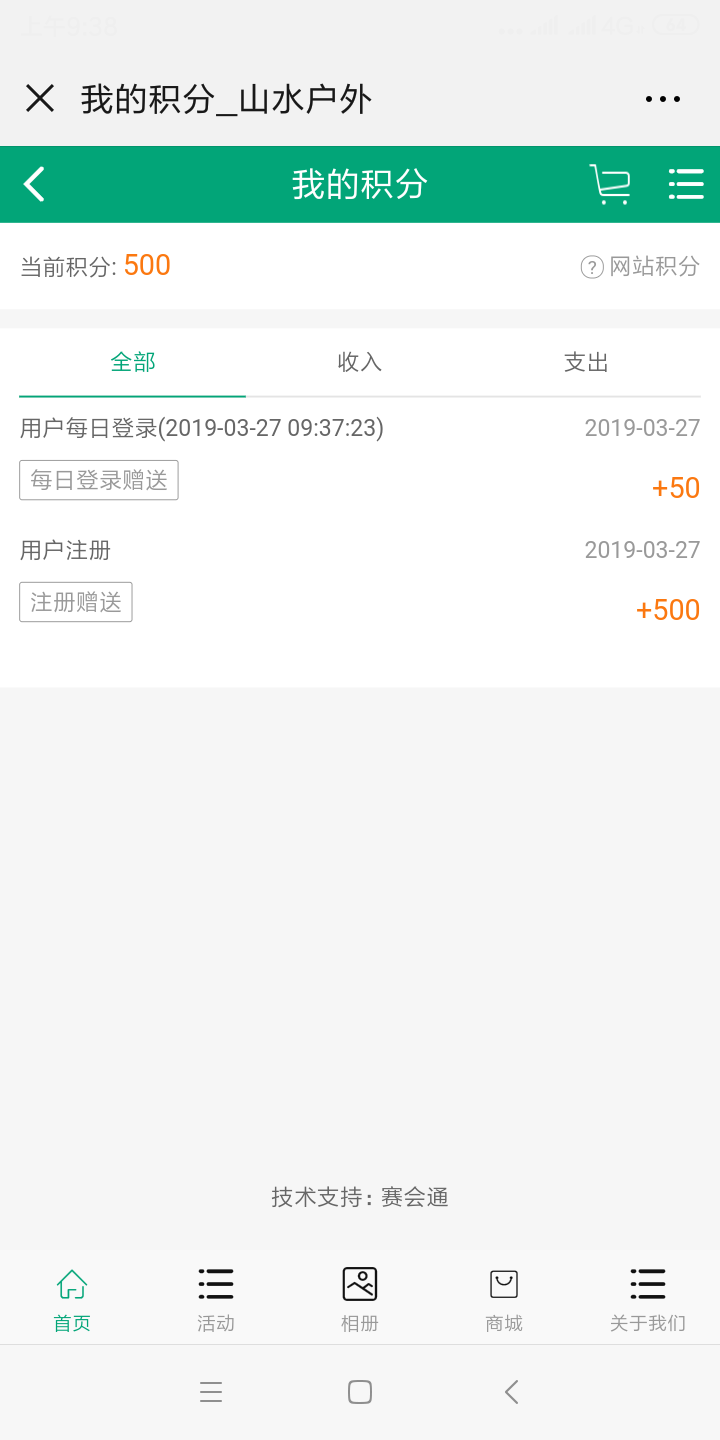Select the 全部 tab
Viewport: 720px width, 1440px height.
(133, 362)
